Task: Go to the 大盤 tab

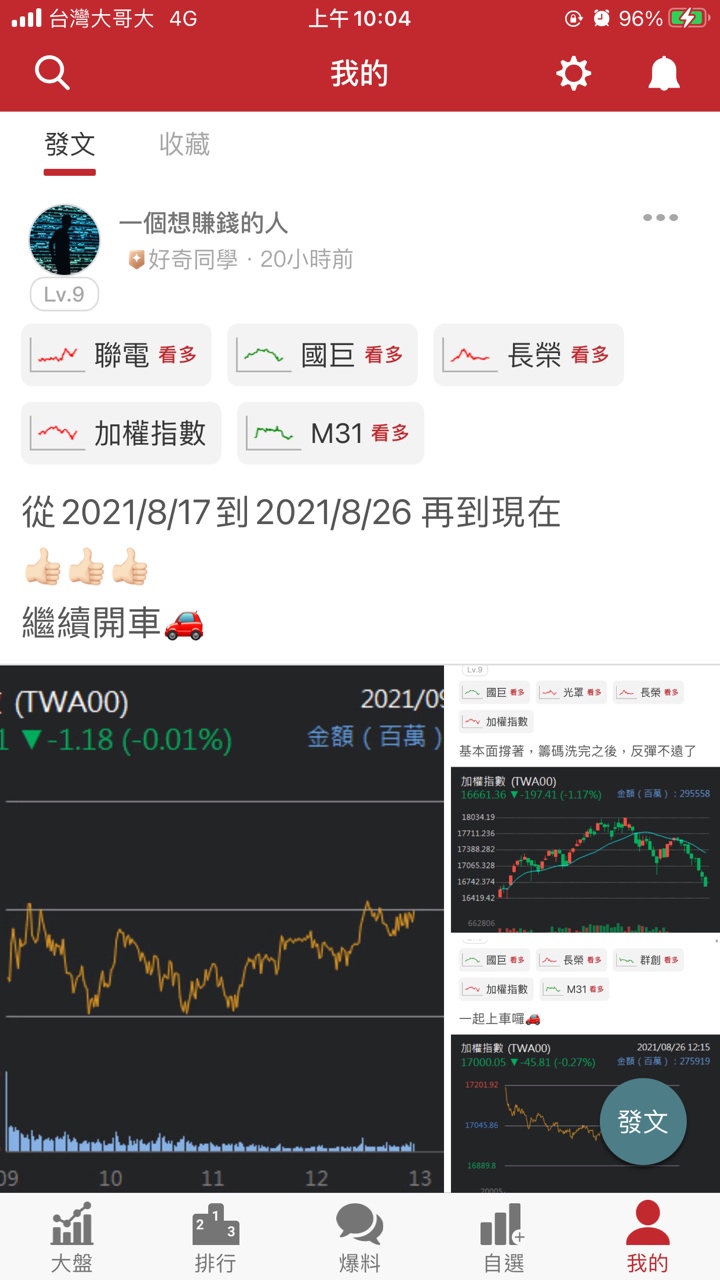Action: point(72,1237)
